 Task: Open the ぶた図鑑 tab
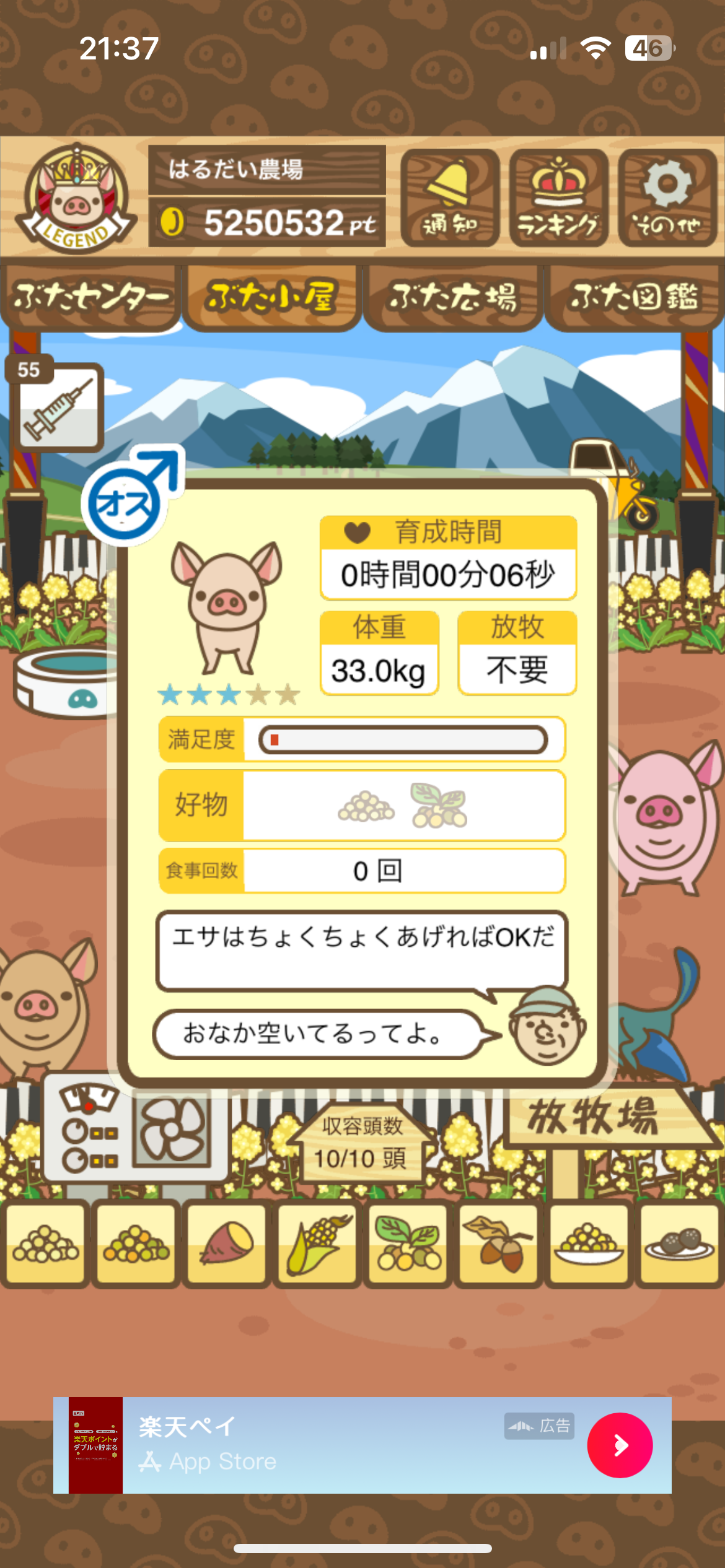click(x=634, y=297)
